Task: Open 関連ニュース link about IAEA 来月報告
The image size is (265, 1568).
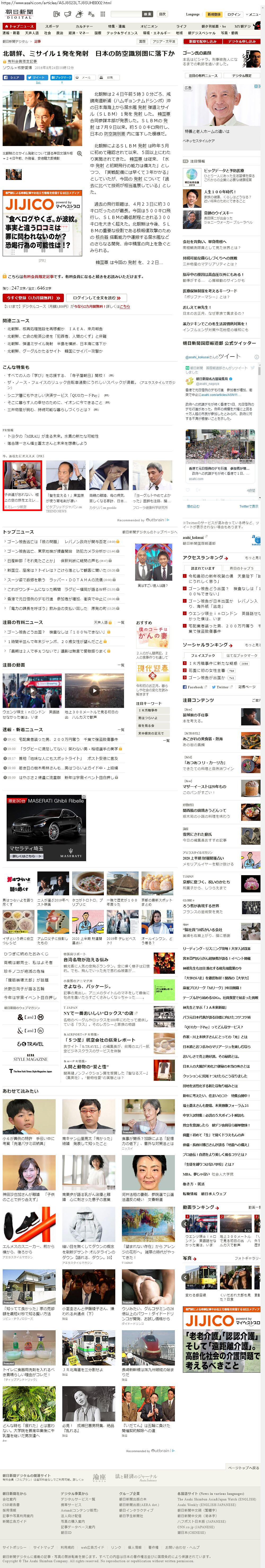Action: tap(55, 329)
